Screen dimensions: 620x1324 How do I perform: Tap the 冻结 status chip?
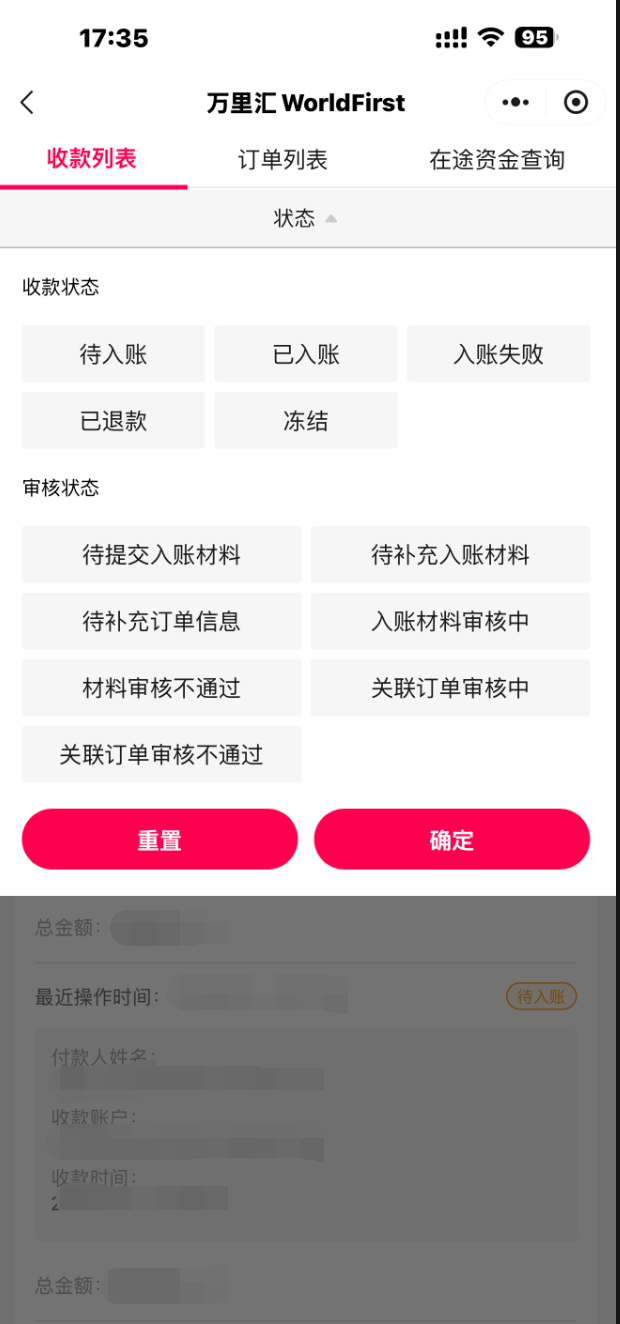[306, 421]
